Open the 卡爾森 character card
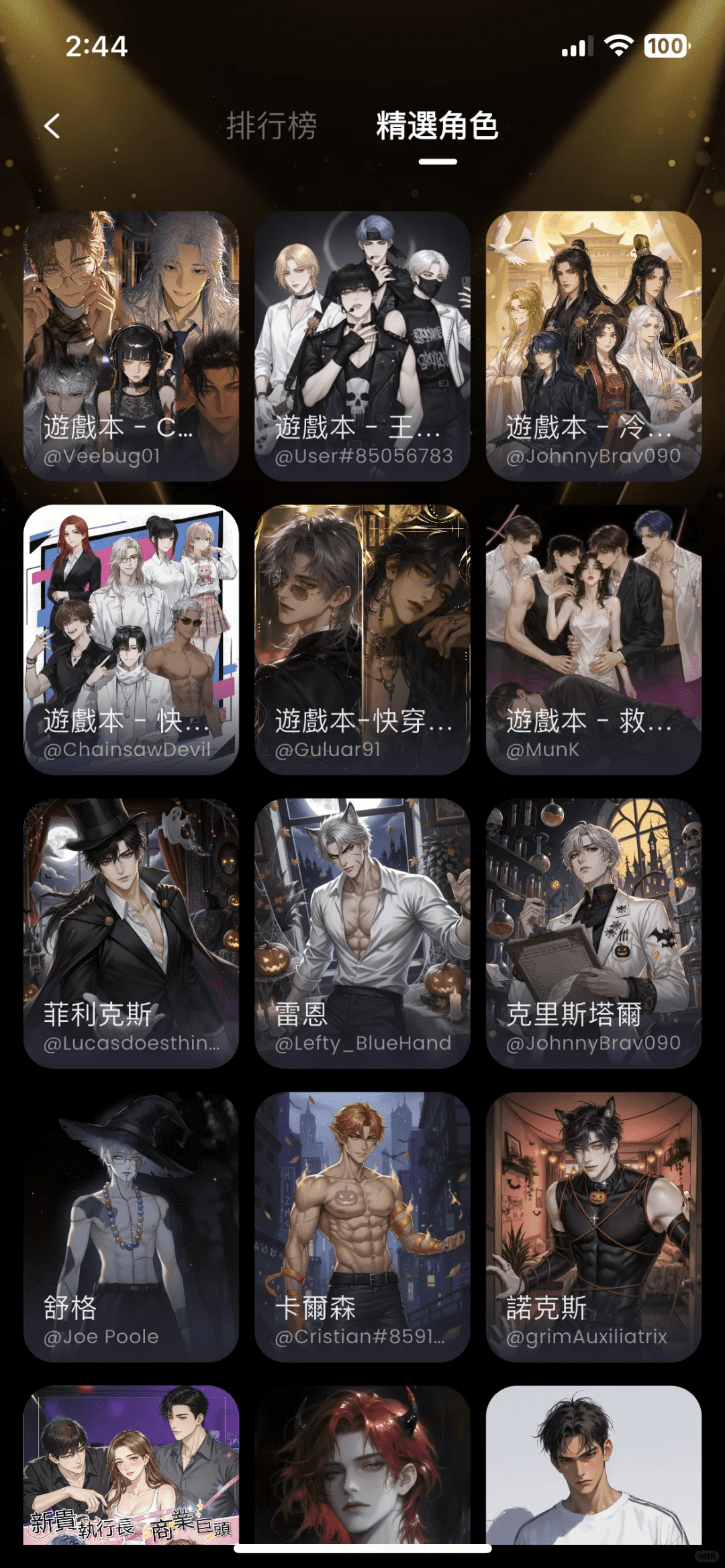 362,1226
